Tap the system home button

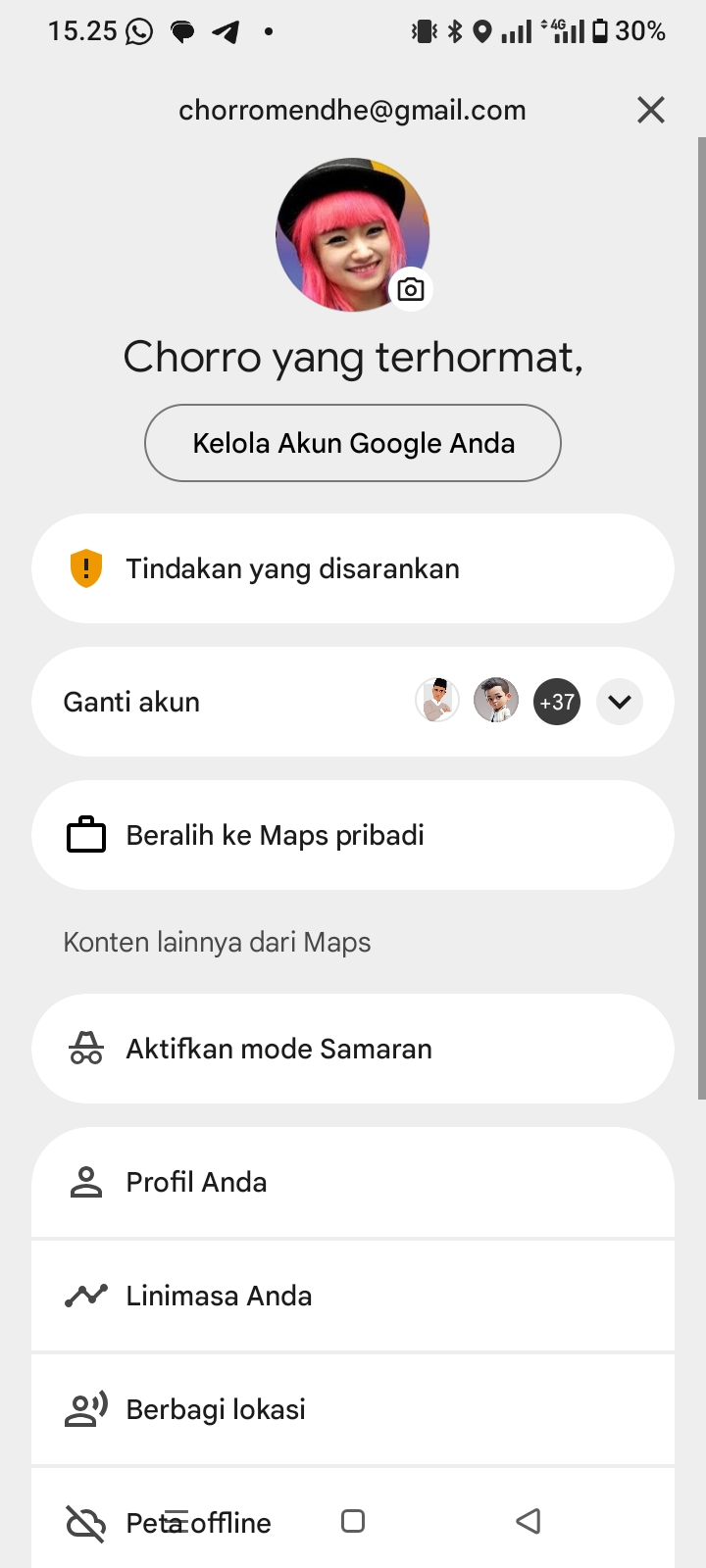[353, 1521]
